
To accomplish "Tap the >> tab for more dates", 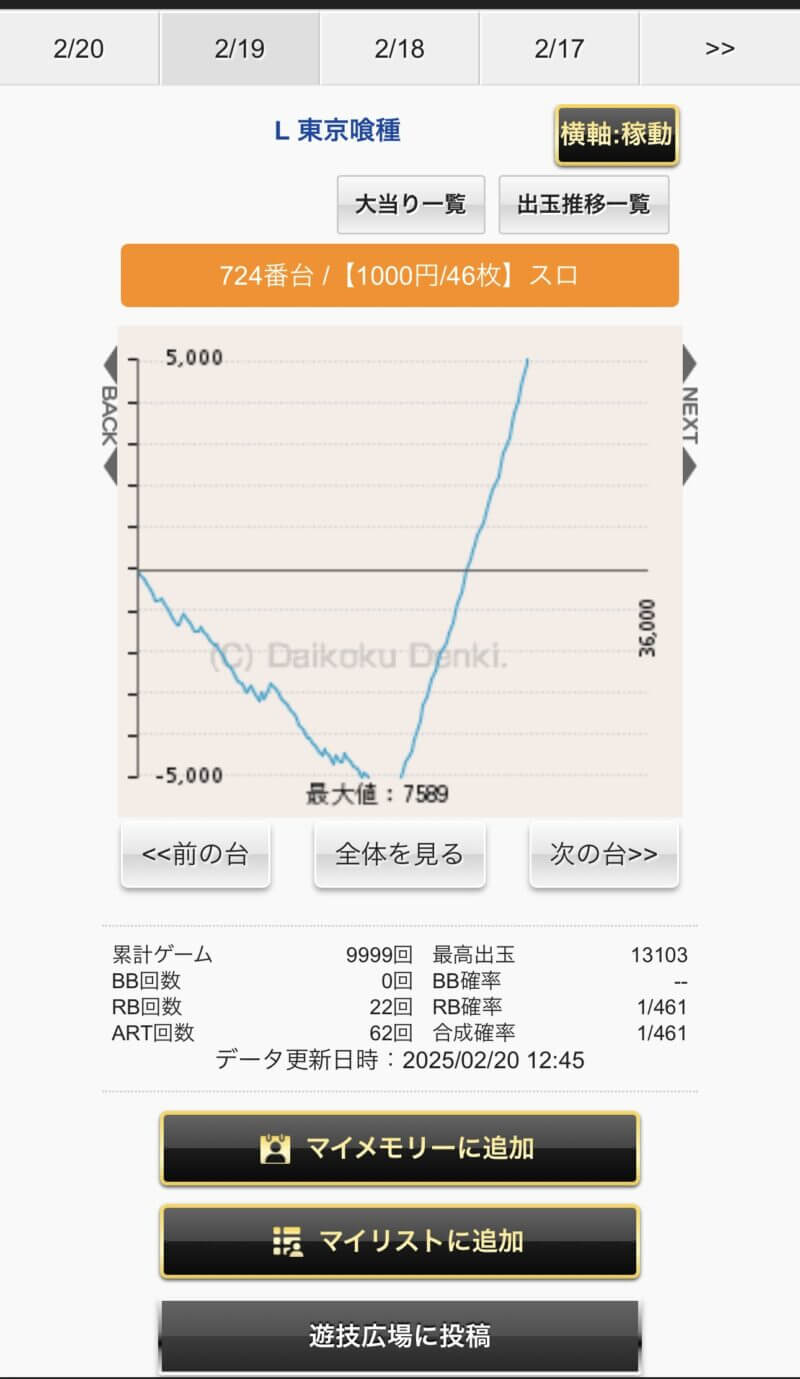I will [x=720, y=49].
